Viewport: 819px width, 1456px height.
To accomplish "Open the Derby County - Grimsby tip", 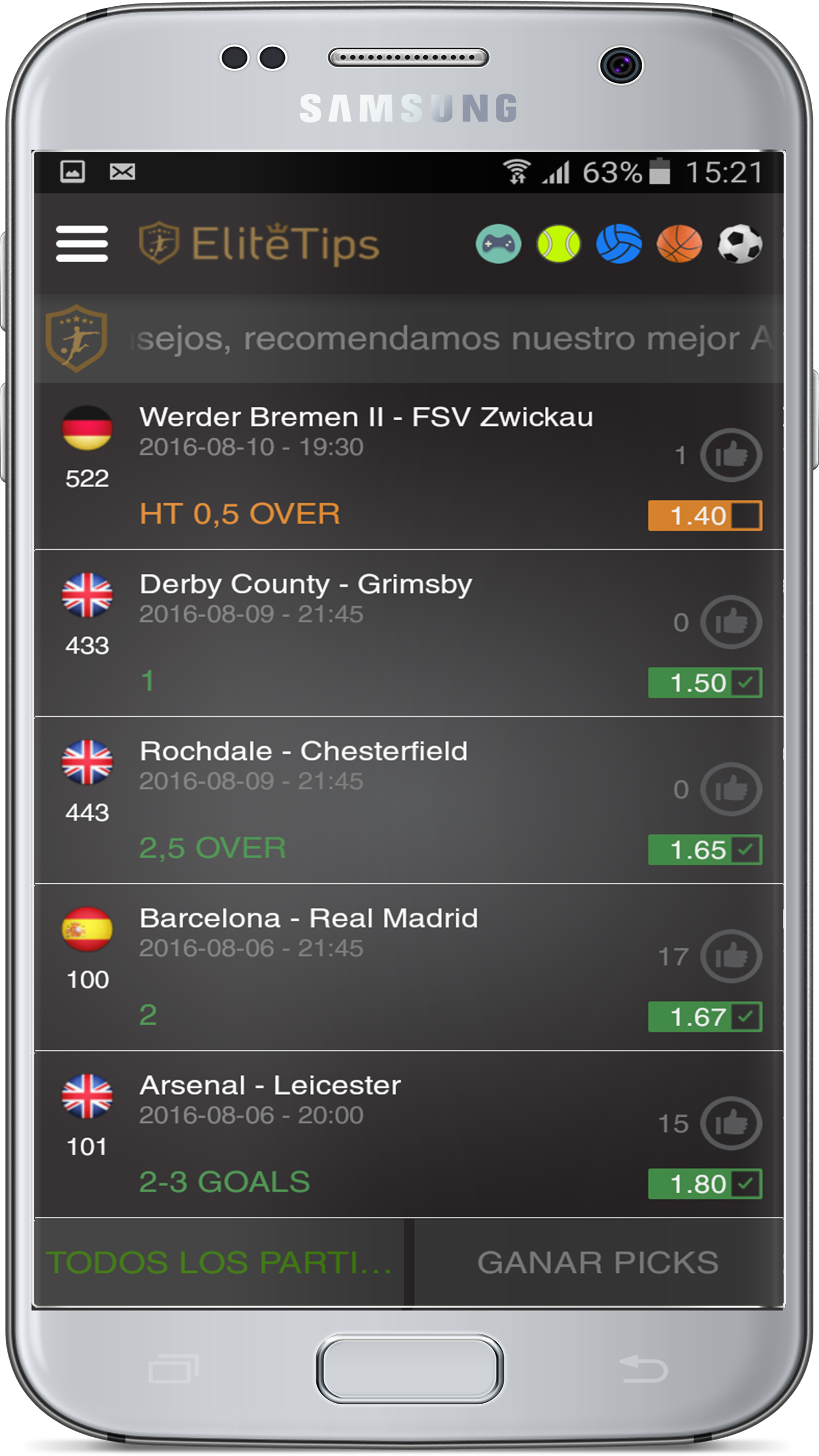I will (306, 585).
